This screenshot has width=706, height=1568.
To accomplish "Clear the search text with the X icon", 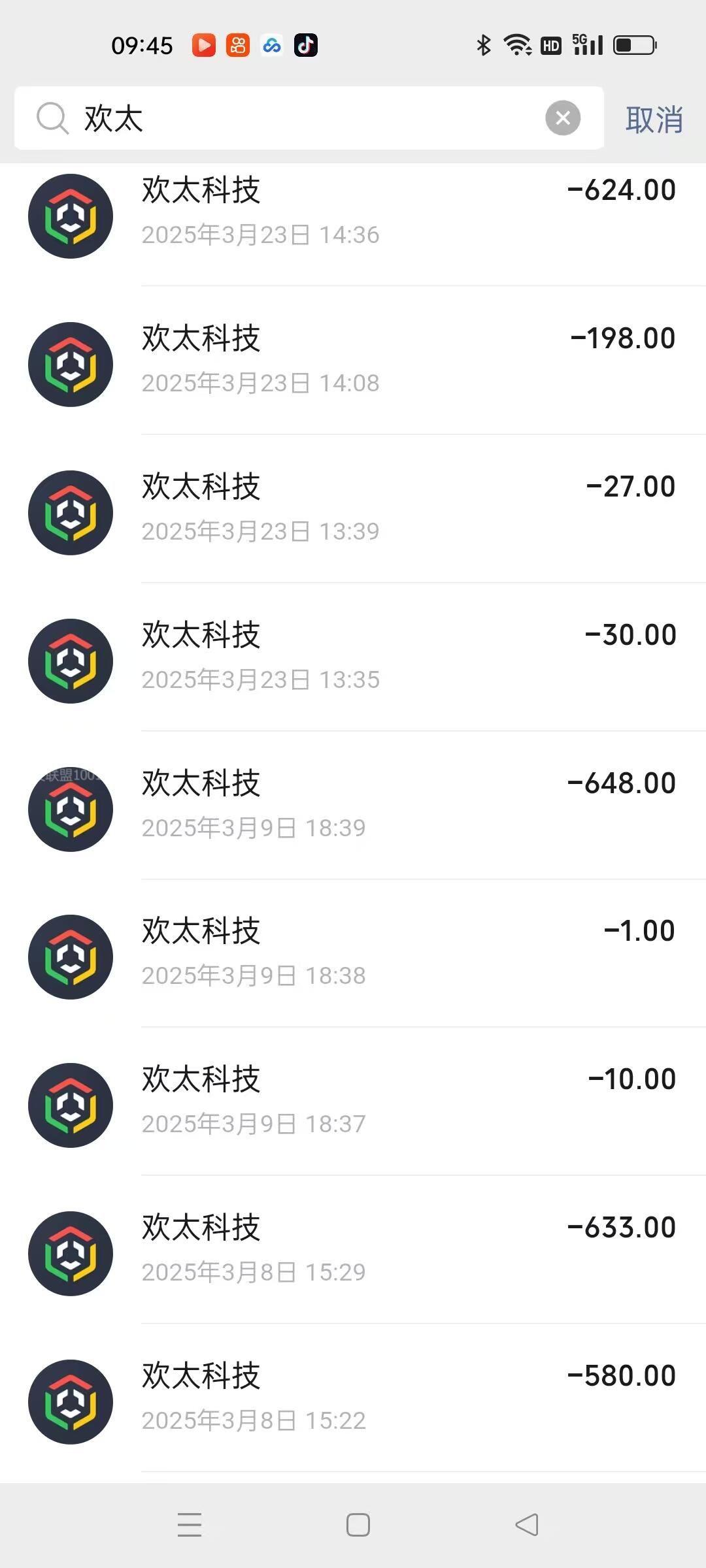I will (563, 118).
